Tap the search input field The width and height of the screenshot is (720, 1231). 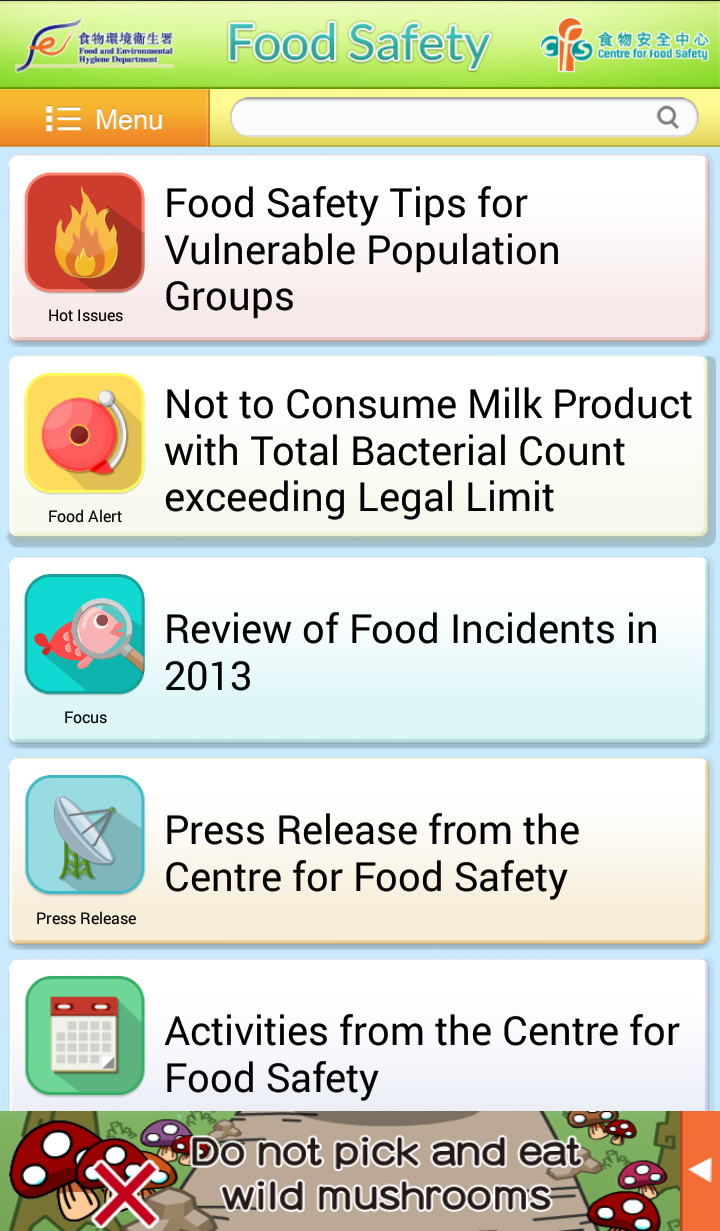pos(440,118)
